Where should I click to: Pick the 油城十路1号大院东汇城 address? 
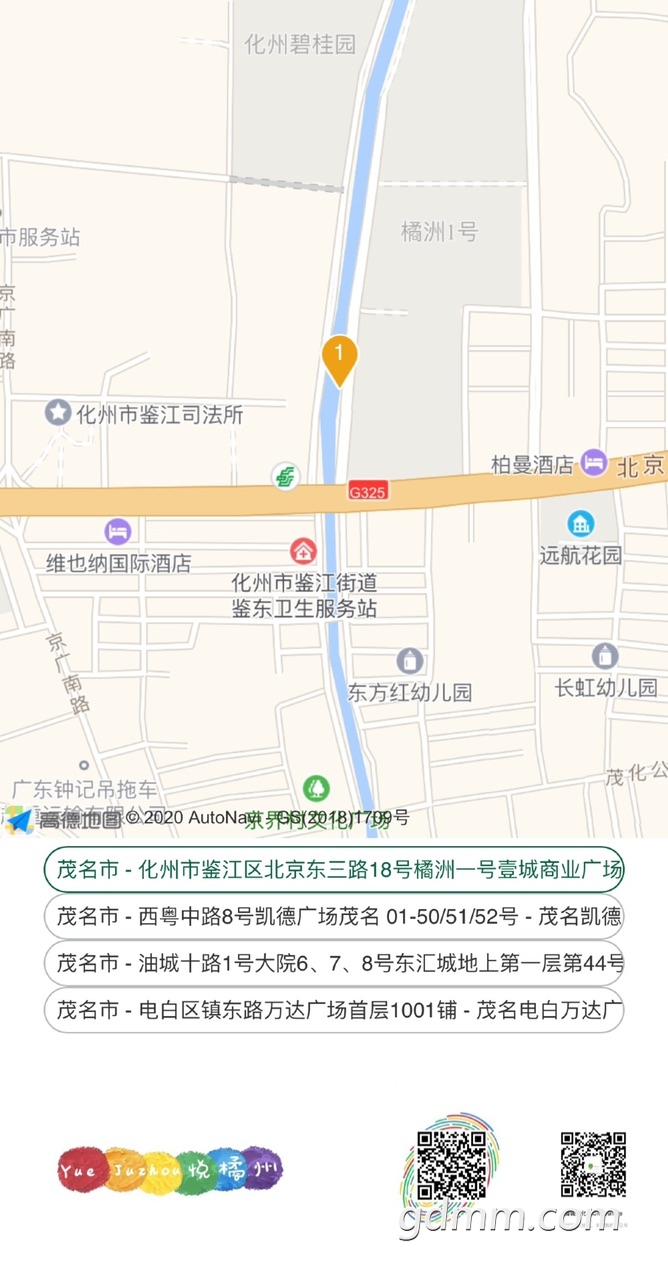tap(334, 963)
